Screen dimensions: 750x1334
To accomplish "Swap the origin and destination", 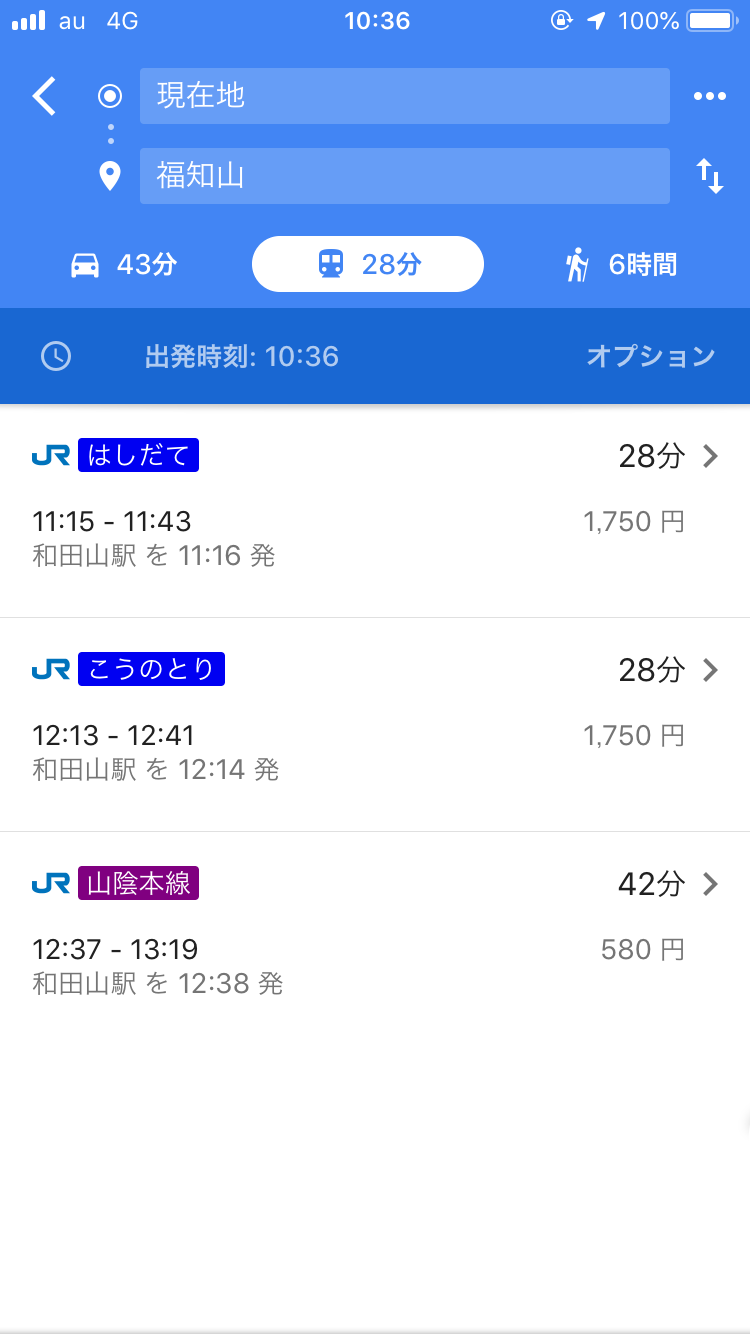I will coord(709,176).
